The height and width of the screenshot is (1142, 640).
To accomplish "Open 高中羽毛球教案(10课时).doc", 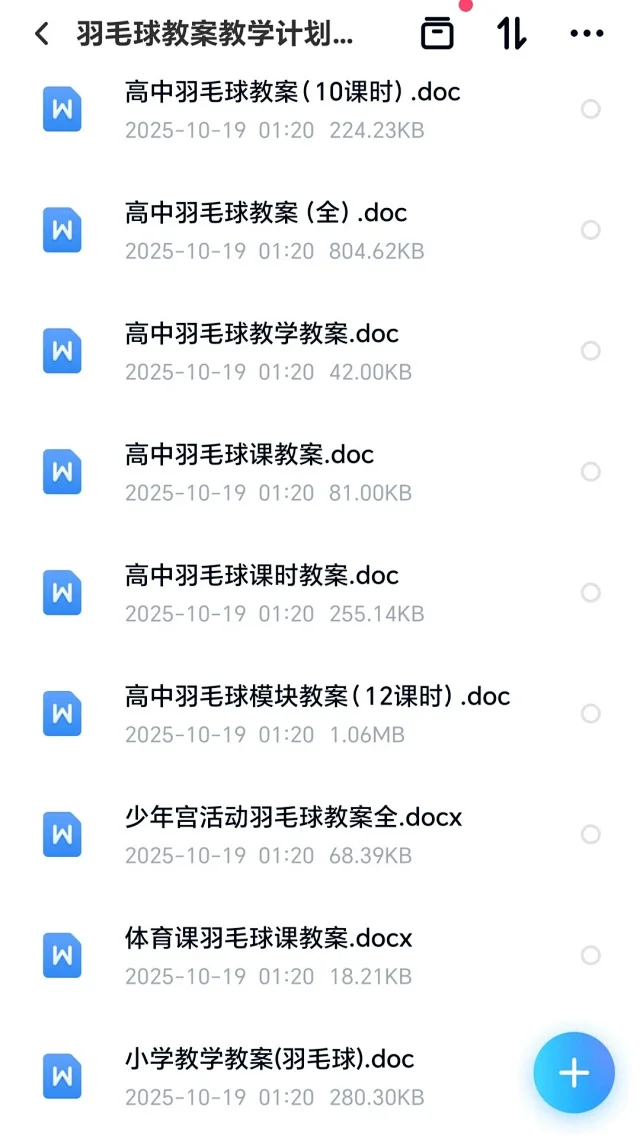I will (x=292, y=93).
